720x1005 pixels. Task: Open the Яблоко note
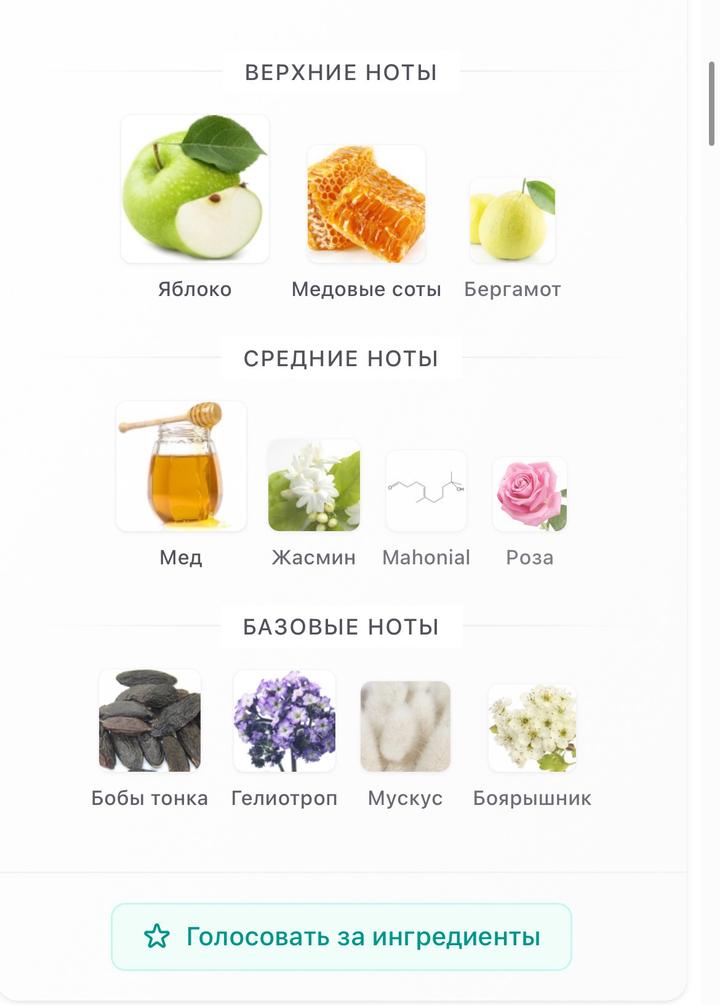click(x=195, y=190)
